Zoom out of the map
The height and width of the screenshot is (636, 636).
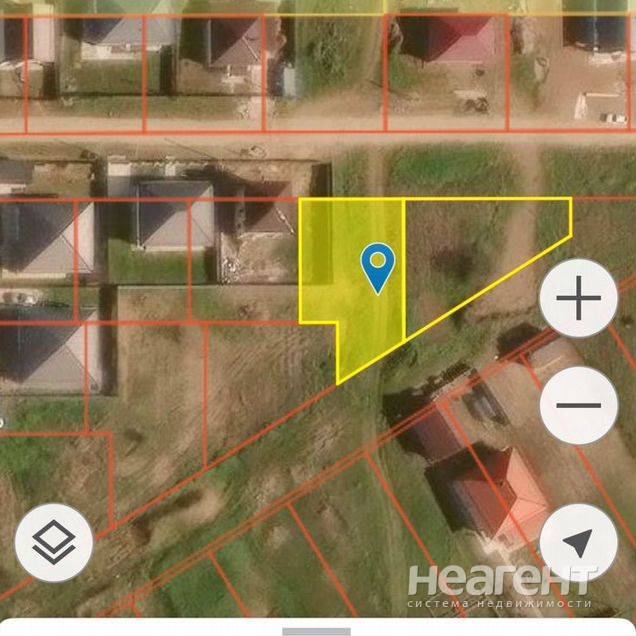click(x=578, y=406)
